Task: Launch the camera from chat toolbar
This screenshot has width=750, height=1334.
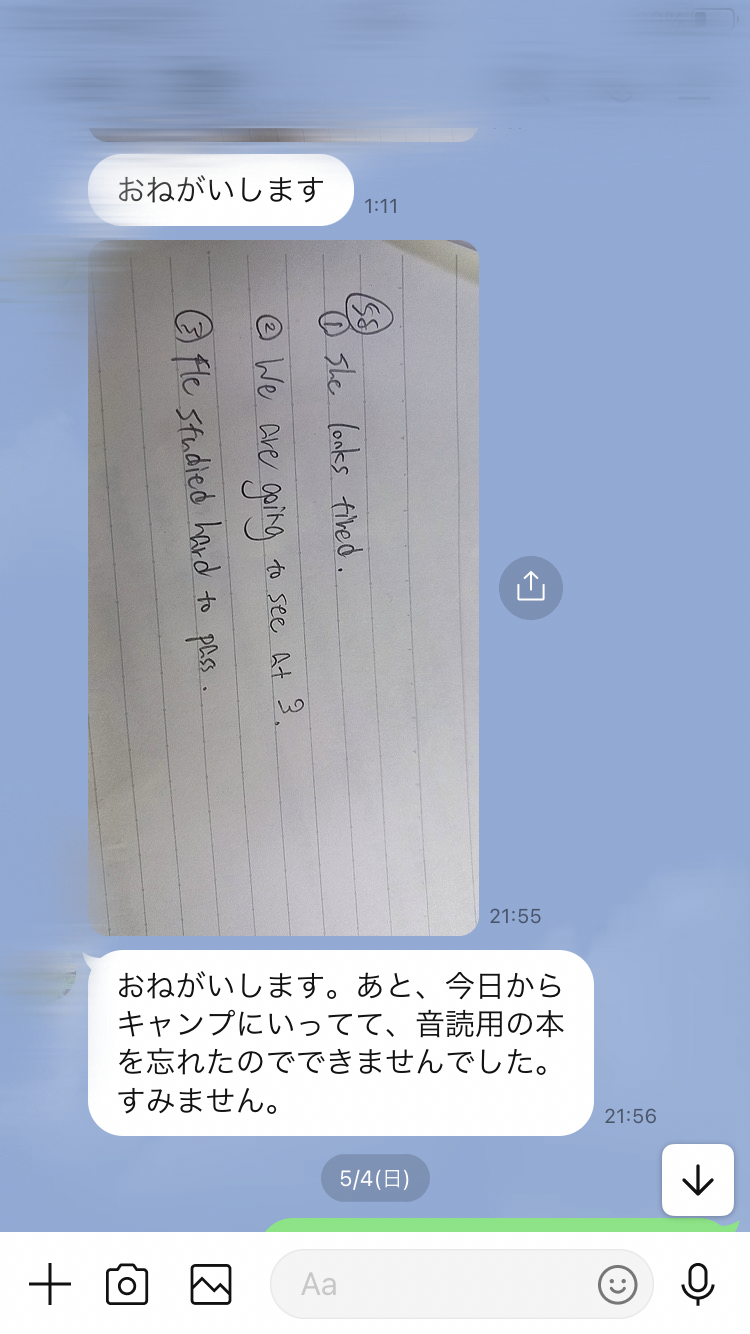Action: point(127,1284)
